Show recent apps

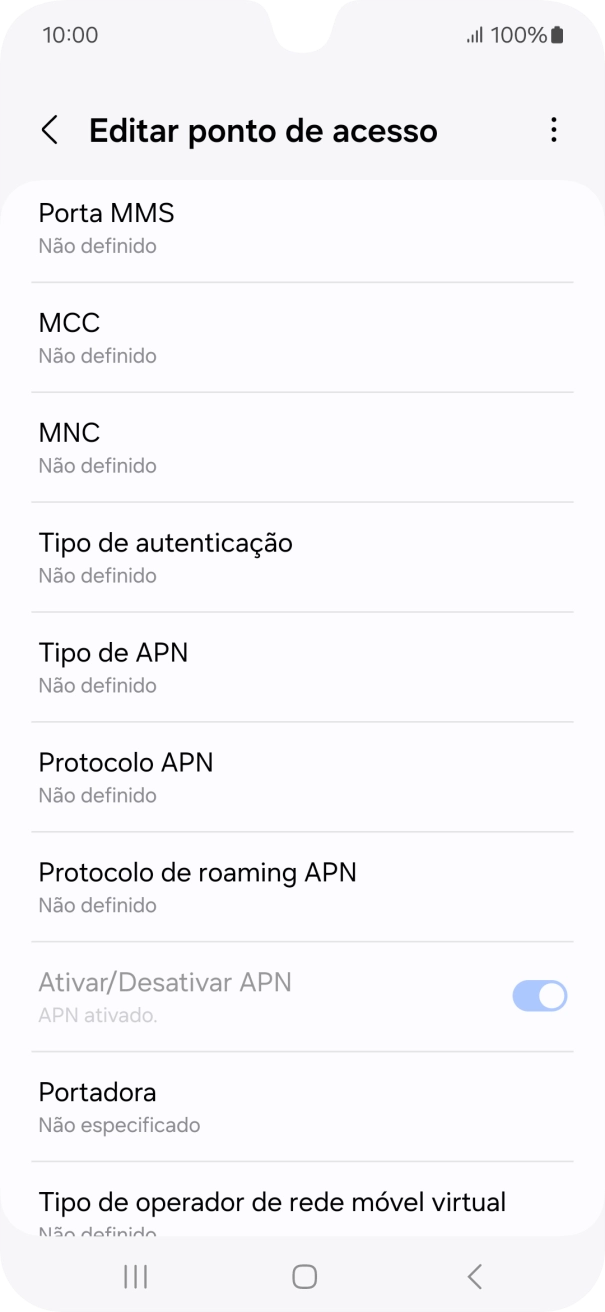click(135, 1276)
